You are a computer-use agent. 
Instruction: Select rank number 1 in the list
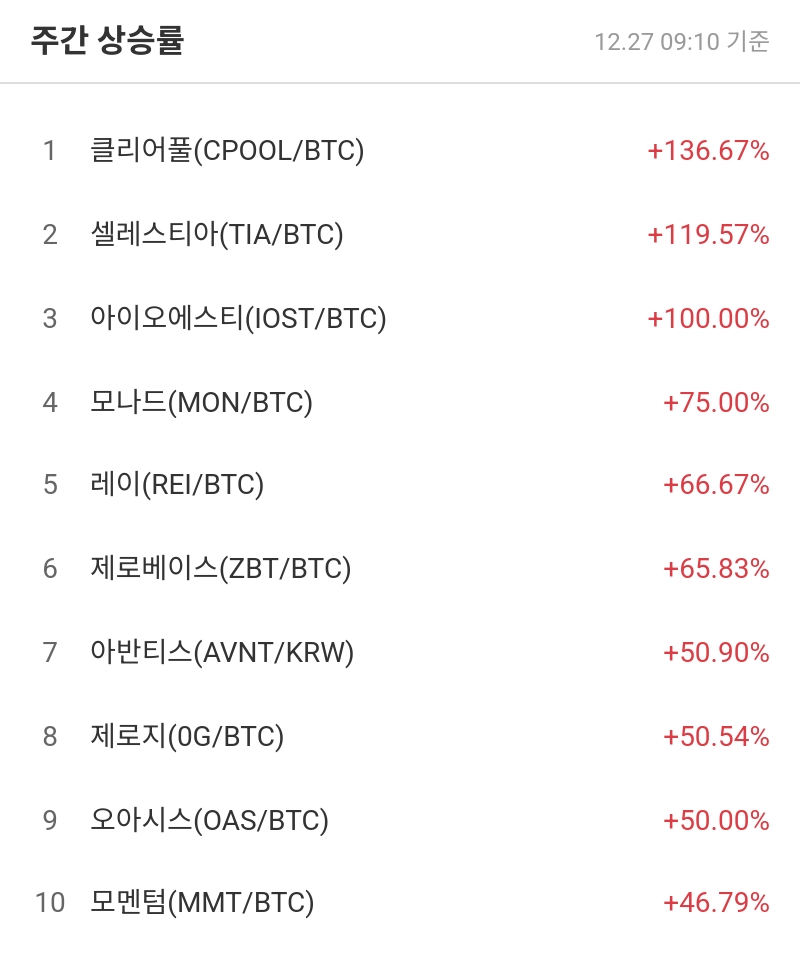48,151
